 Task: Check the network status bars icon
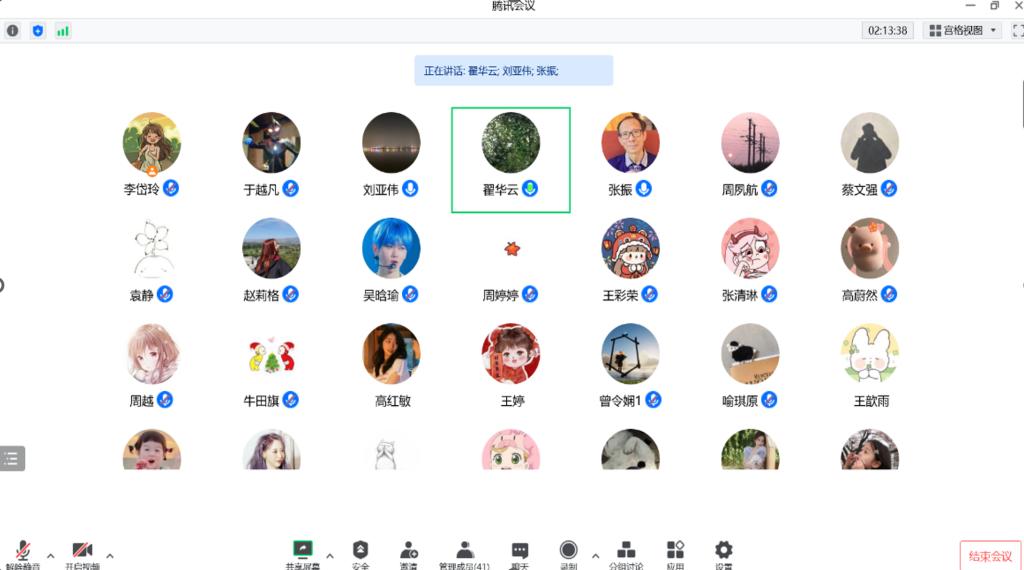tap(63, 31)
